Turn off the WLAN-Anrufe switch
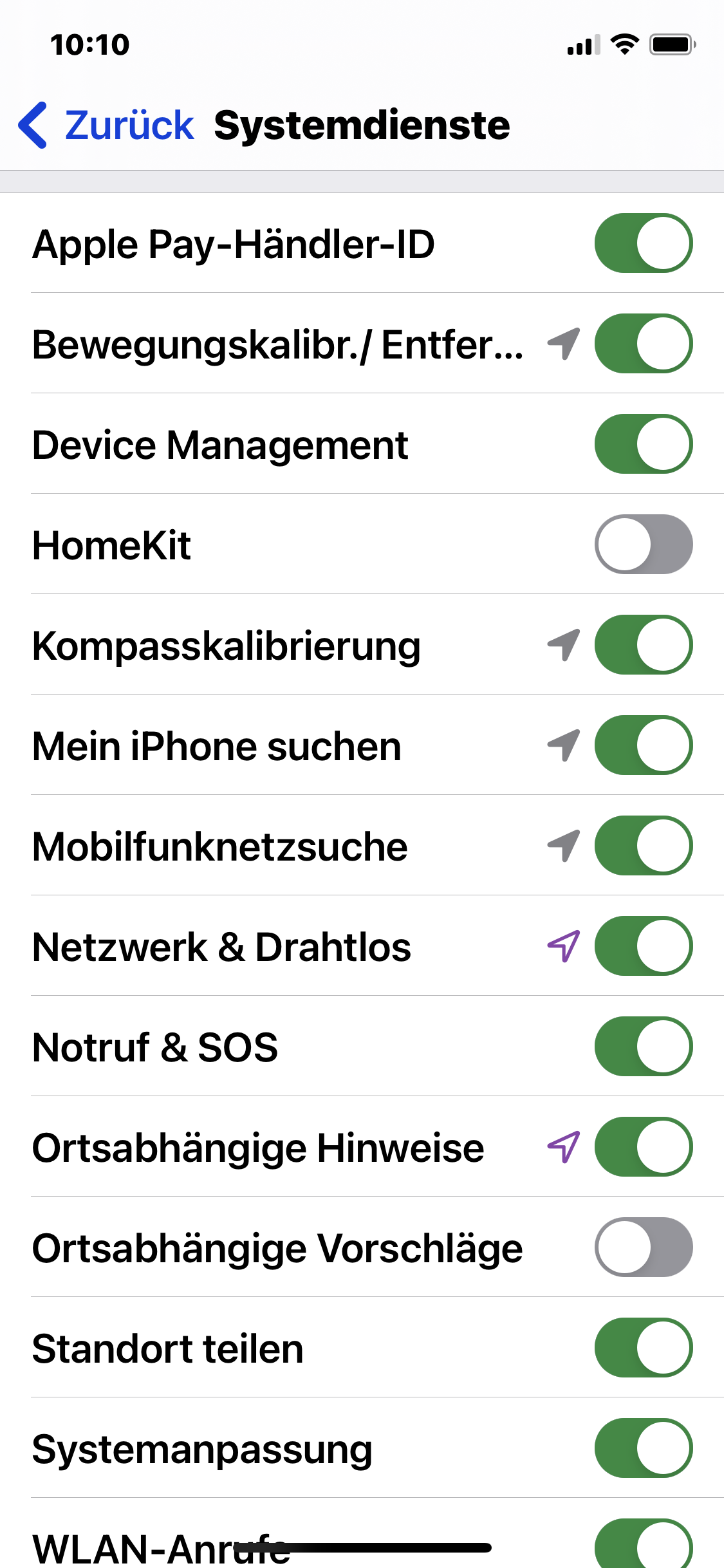Screen dimensions: 724x1568 click(643, 1545)
